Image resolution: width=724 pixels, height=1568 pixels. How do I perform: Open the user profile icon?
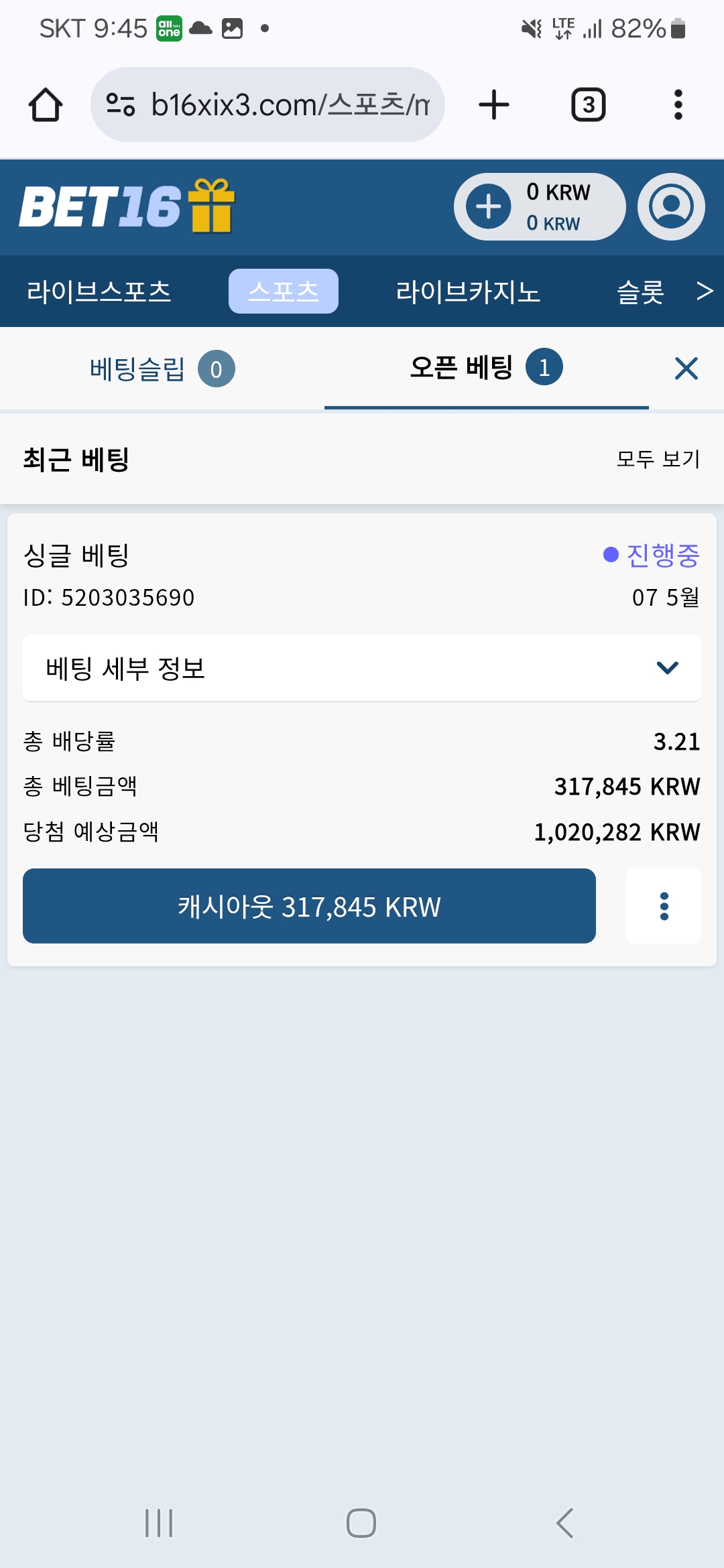coord(671,206)
